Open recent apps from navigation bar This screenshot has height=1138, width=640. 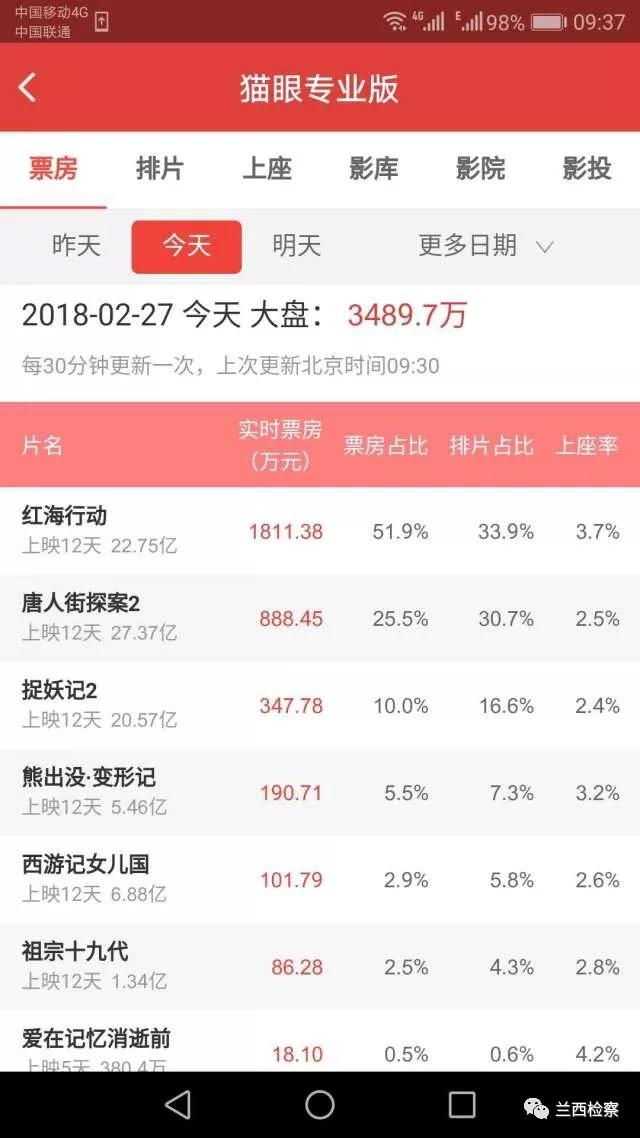coord(461,1105)
